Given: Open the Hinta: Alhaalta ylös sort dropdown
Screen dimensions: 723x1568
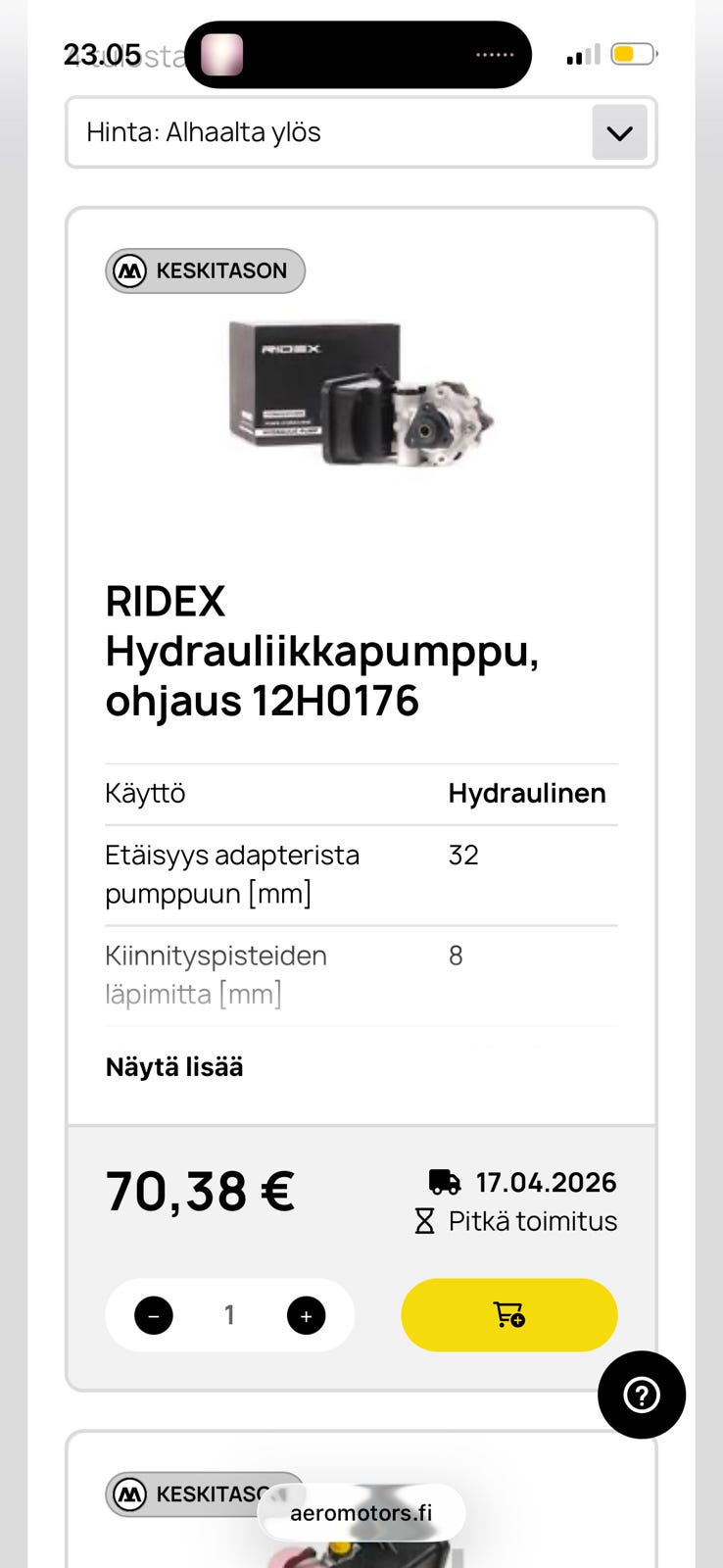Looking at the screenshot, I should (x=361, y=132).
